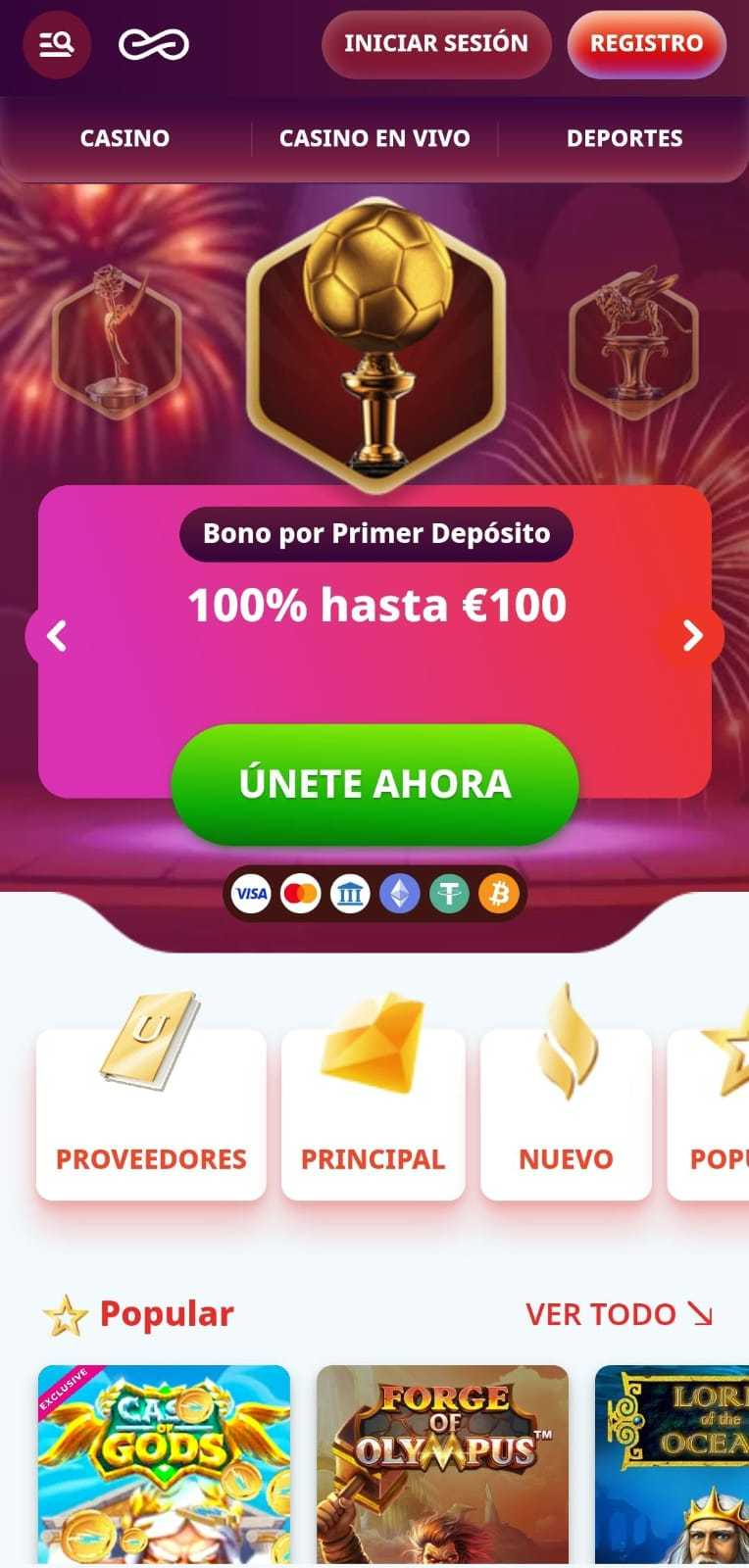Tap VER TODO for Popular games
The image size is (749, 1568).
619,1314
